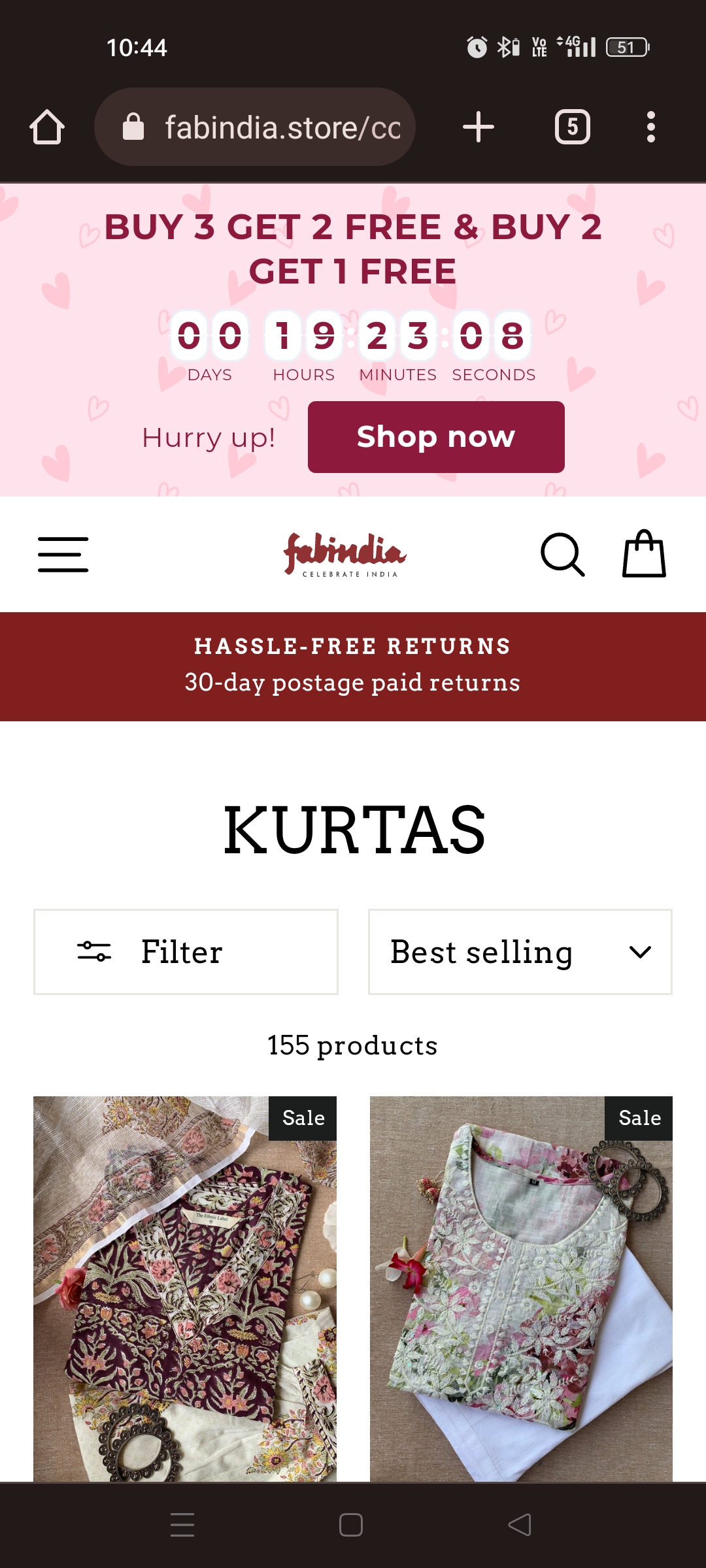Open the browser overflow menu
The image size is (706, 1568).
click(x=650, y=127)
